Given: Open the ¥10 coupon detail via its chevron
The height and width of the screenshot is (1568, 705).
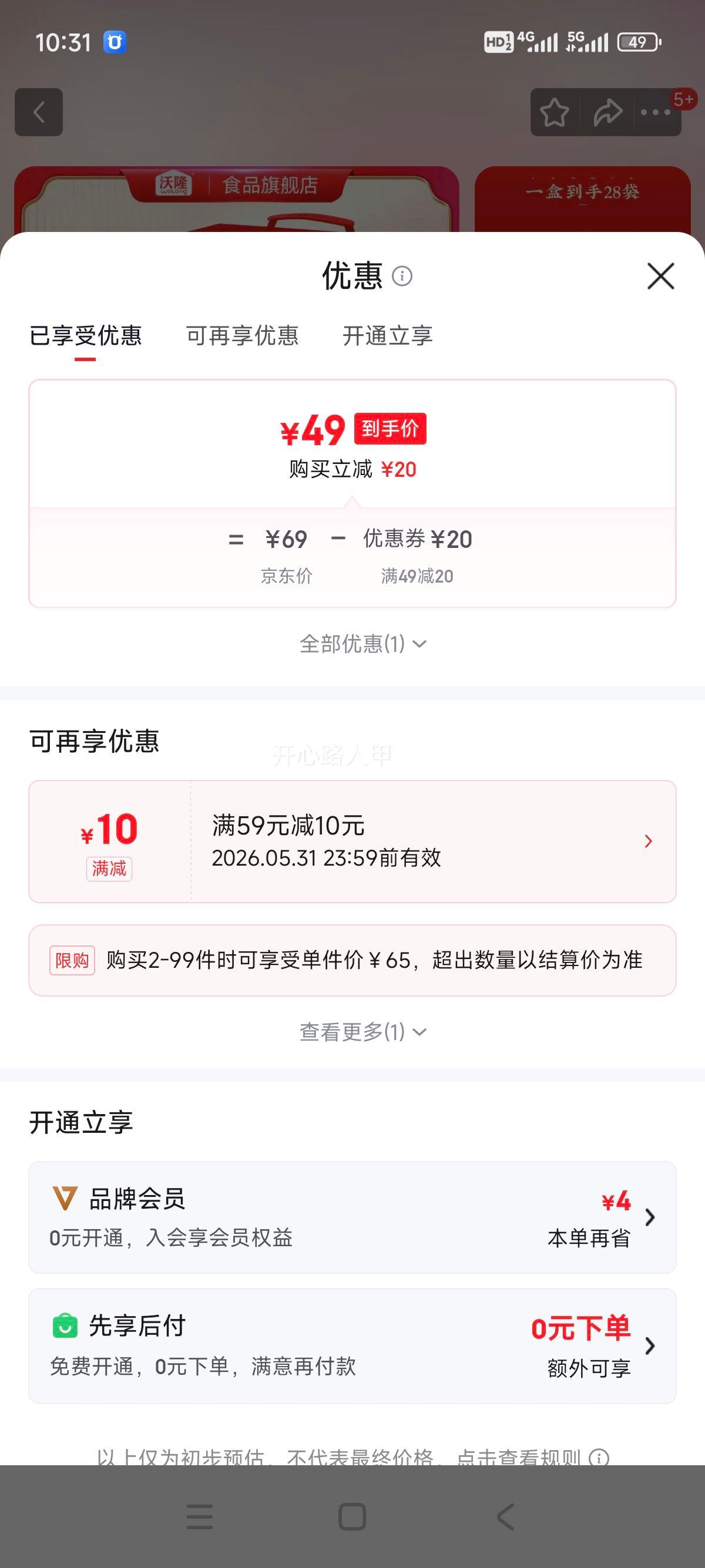Looking at the screenshot, I should click(x=649, y=840).
